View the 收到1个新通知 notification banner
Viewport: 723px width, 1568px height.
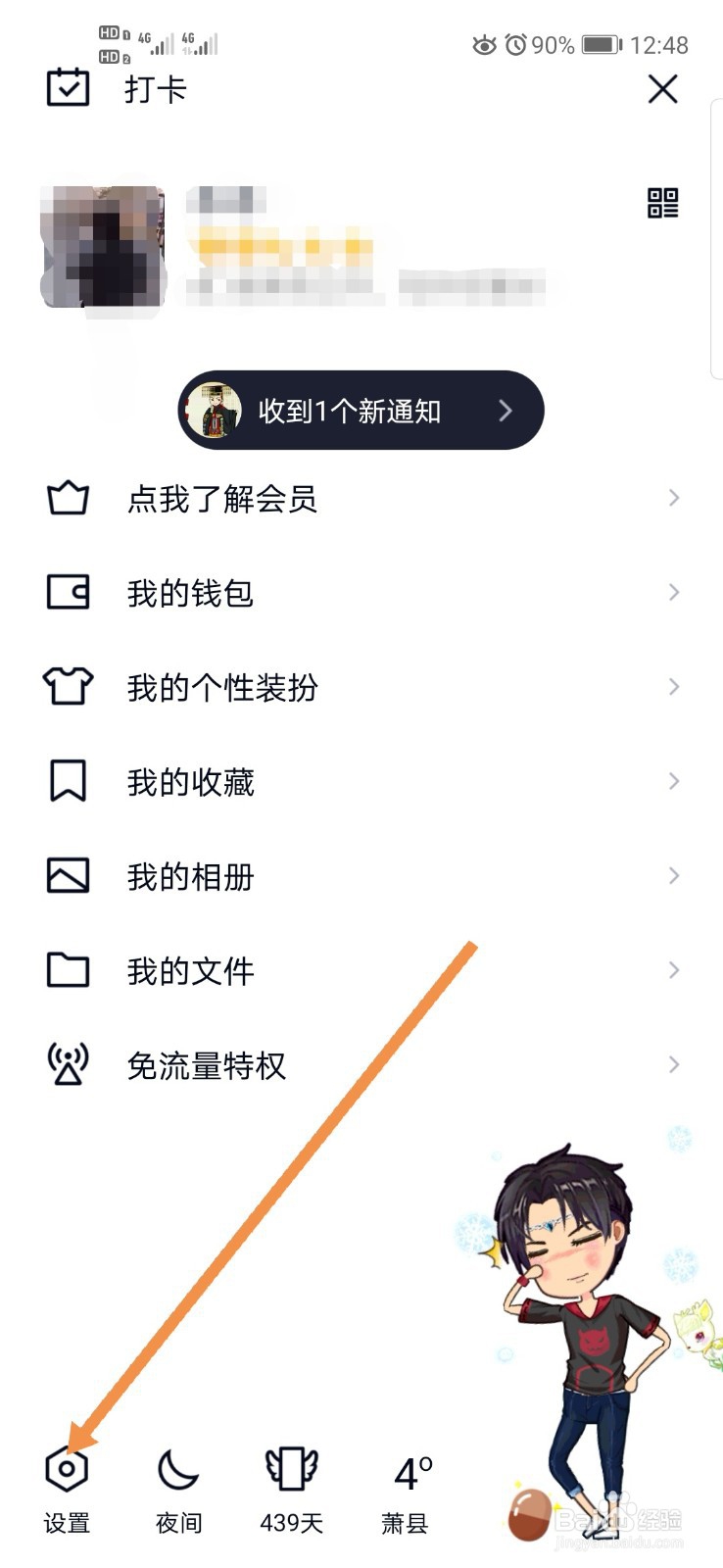360,412
